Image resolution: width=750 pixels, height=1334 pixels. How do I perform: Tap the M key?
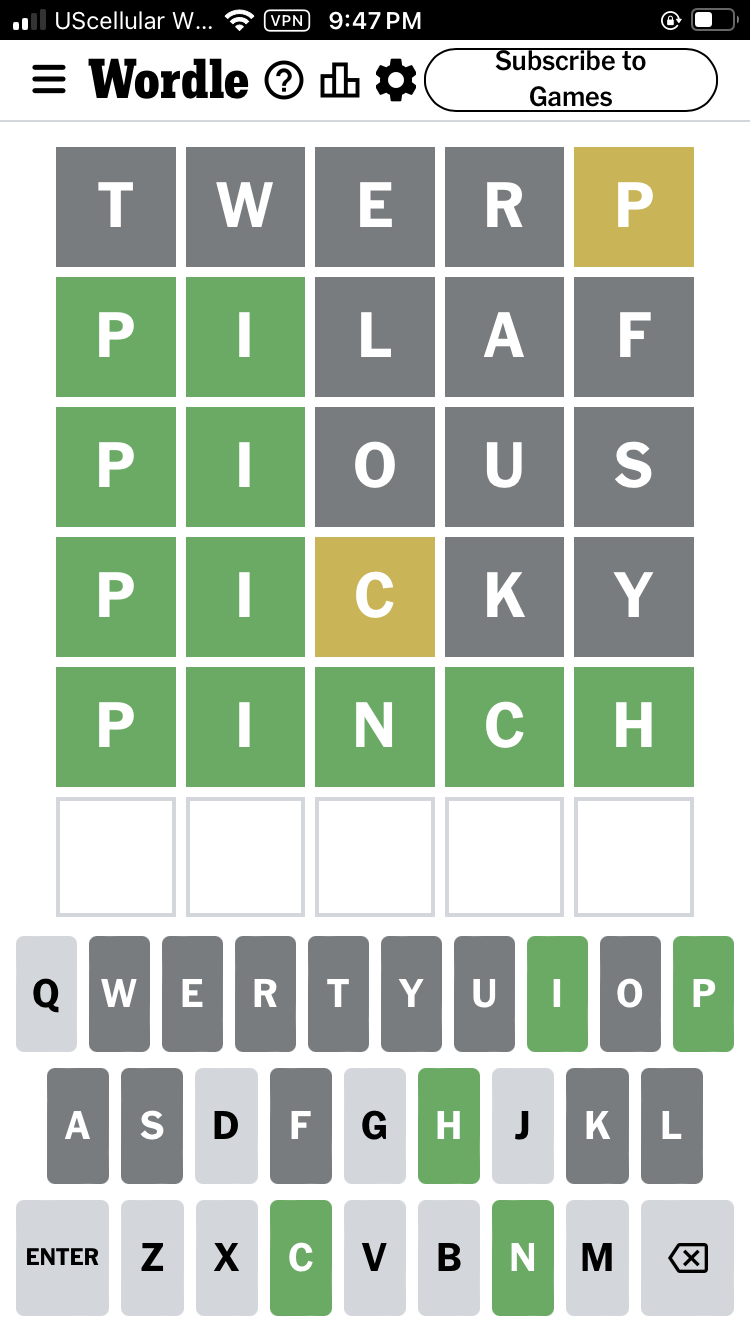coord(597,1258)
